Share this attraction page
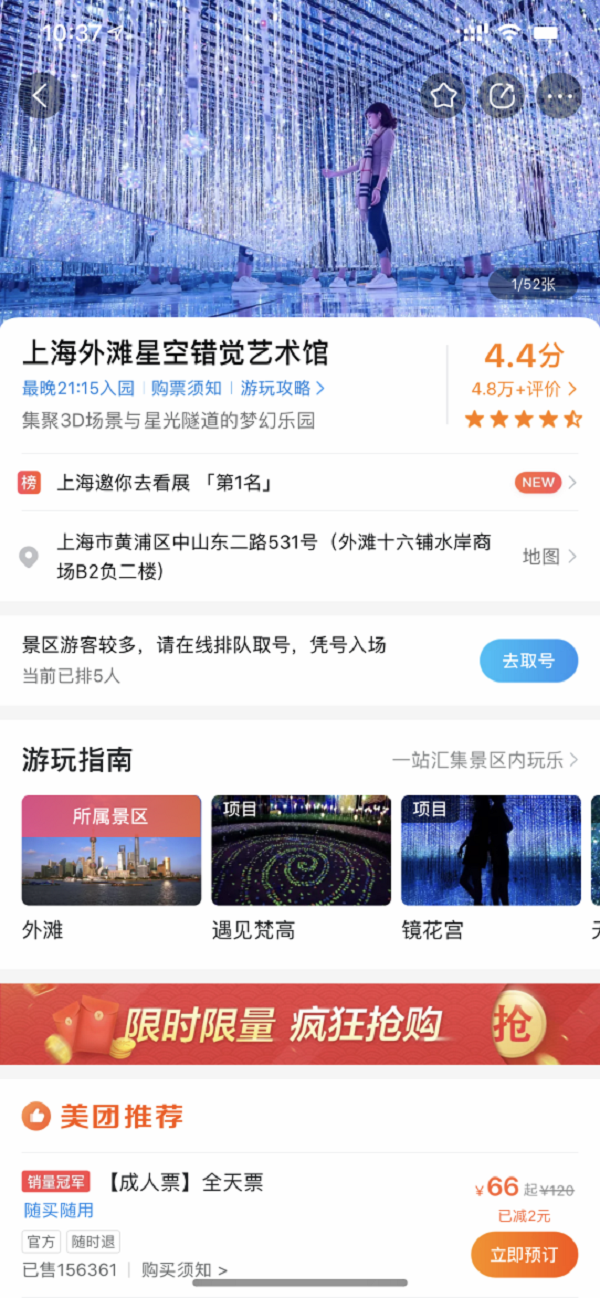This screenshot has height=1298, width=600. [x=502, y=95]
